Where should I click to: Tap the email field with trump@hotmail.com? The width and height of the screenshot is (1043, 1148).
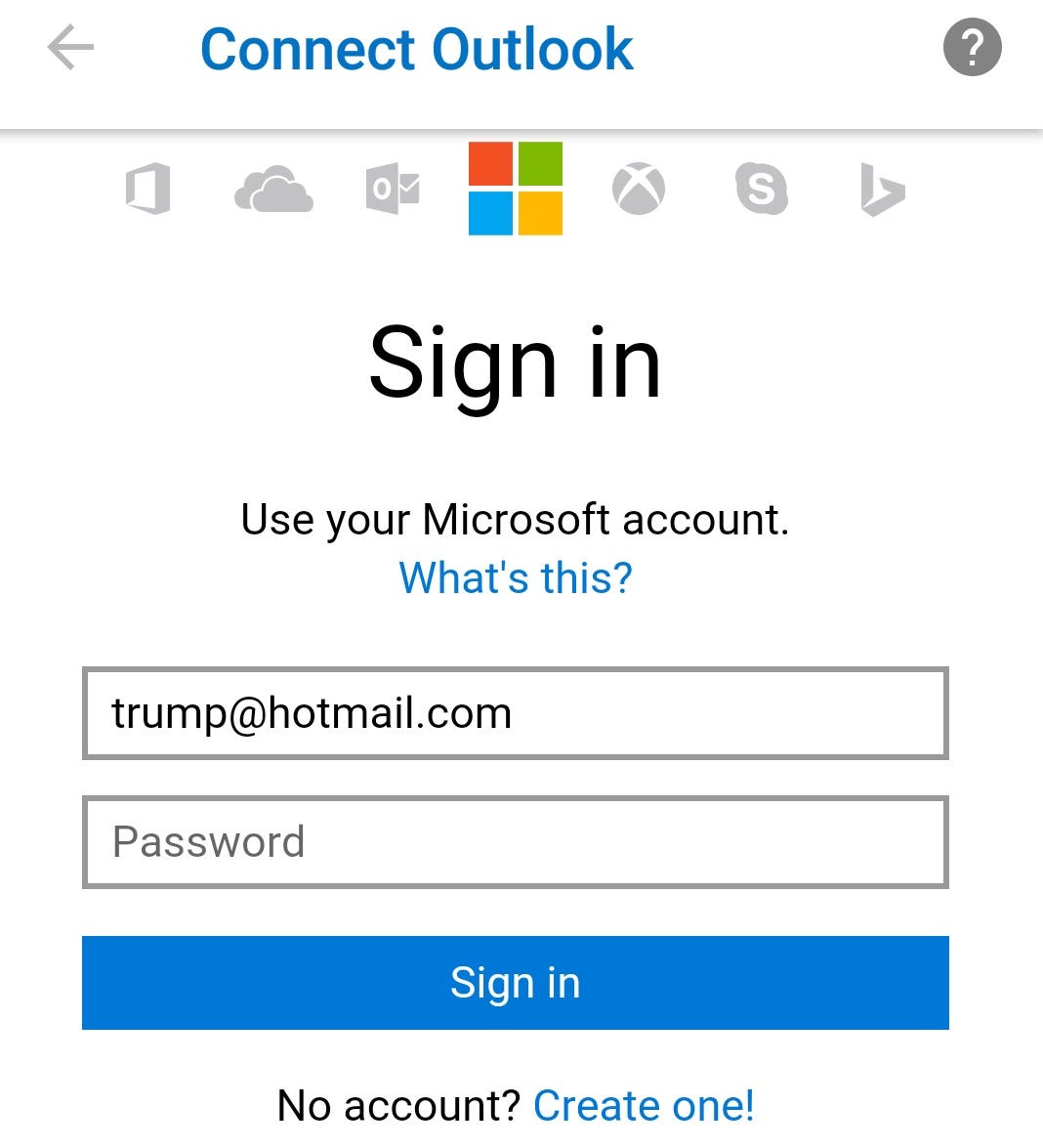(516, 713)
